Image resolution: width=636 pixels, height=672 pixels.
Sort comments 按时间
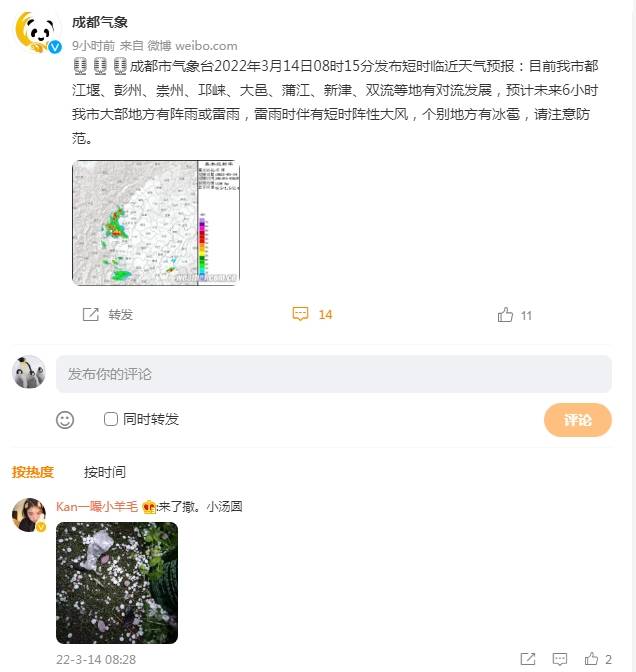[105, 472]
